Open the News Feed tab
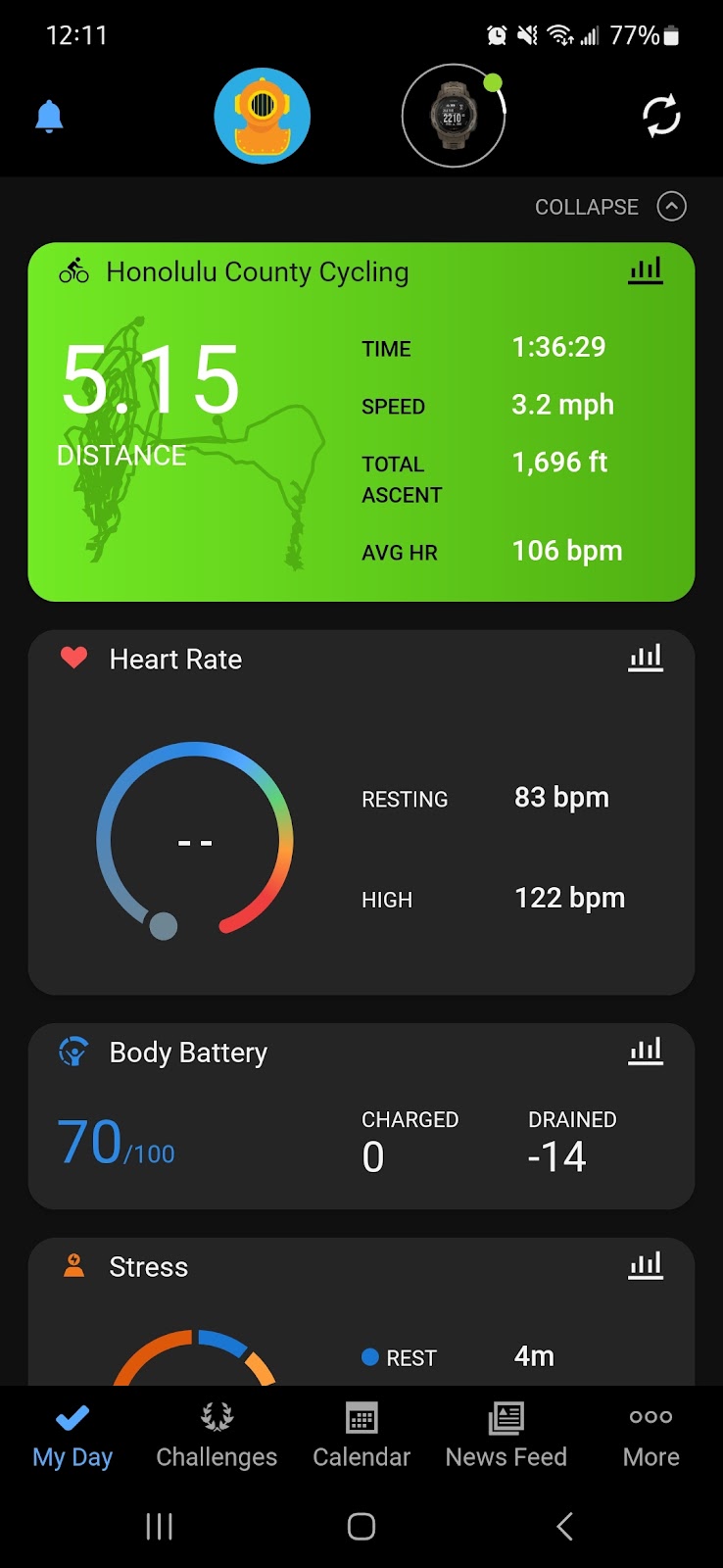This screenshot has width=723, height=1568. click(506, 1435)
